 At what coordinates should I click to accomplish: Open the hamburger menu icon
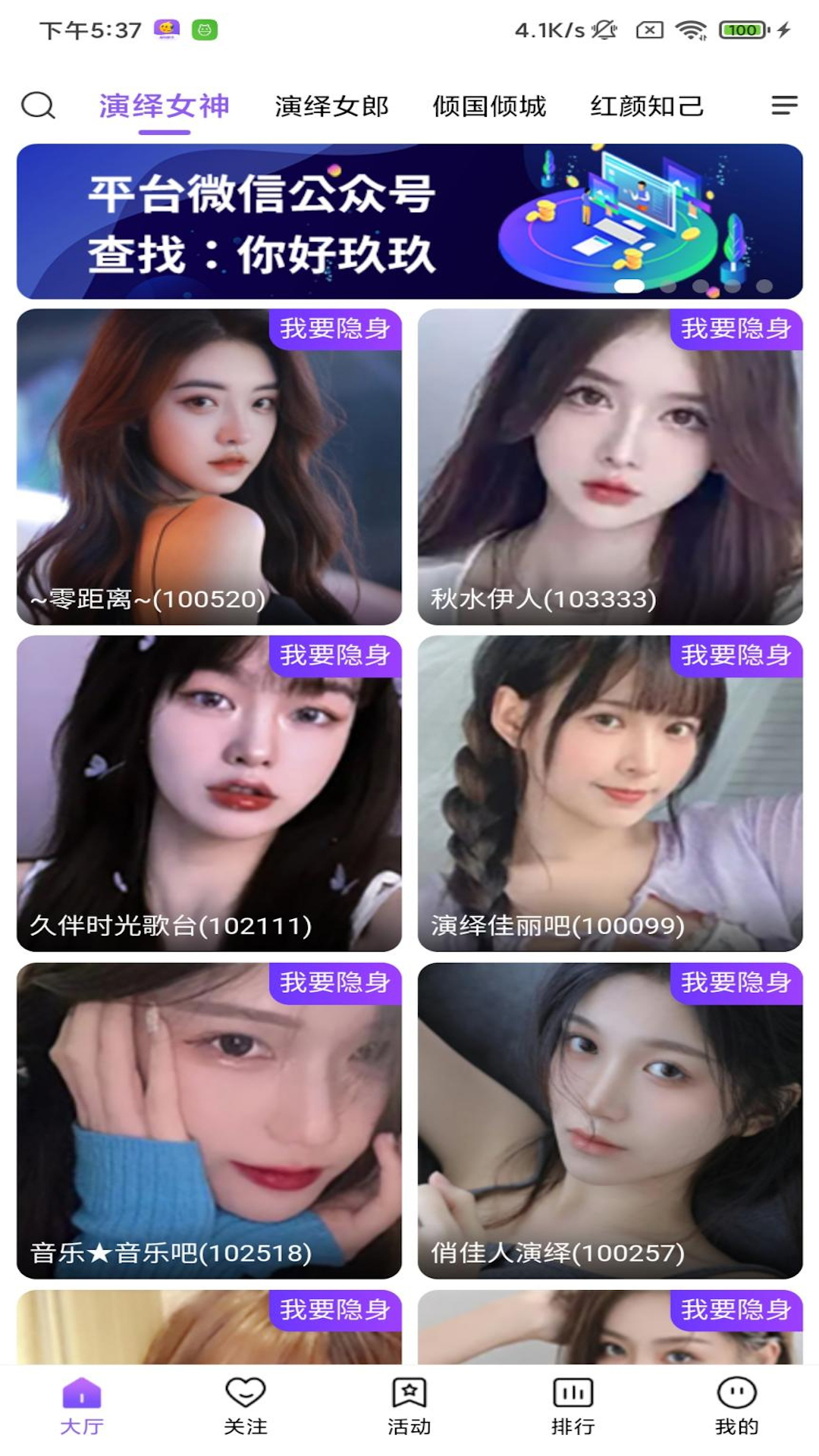pos(784,105)
